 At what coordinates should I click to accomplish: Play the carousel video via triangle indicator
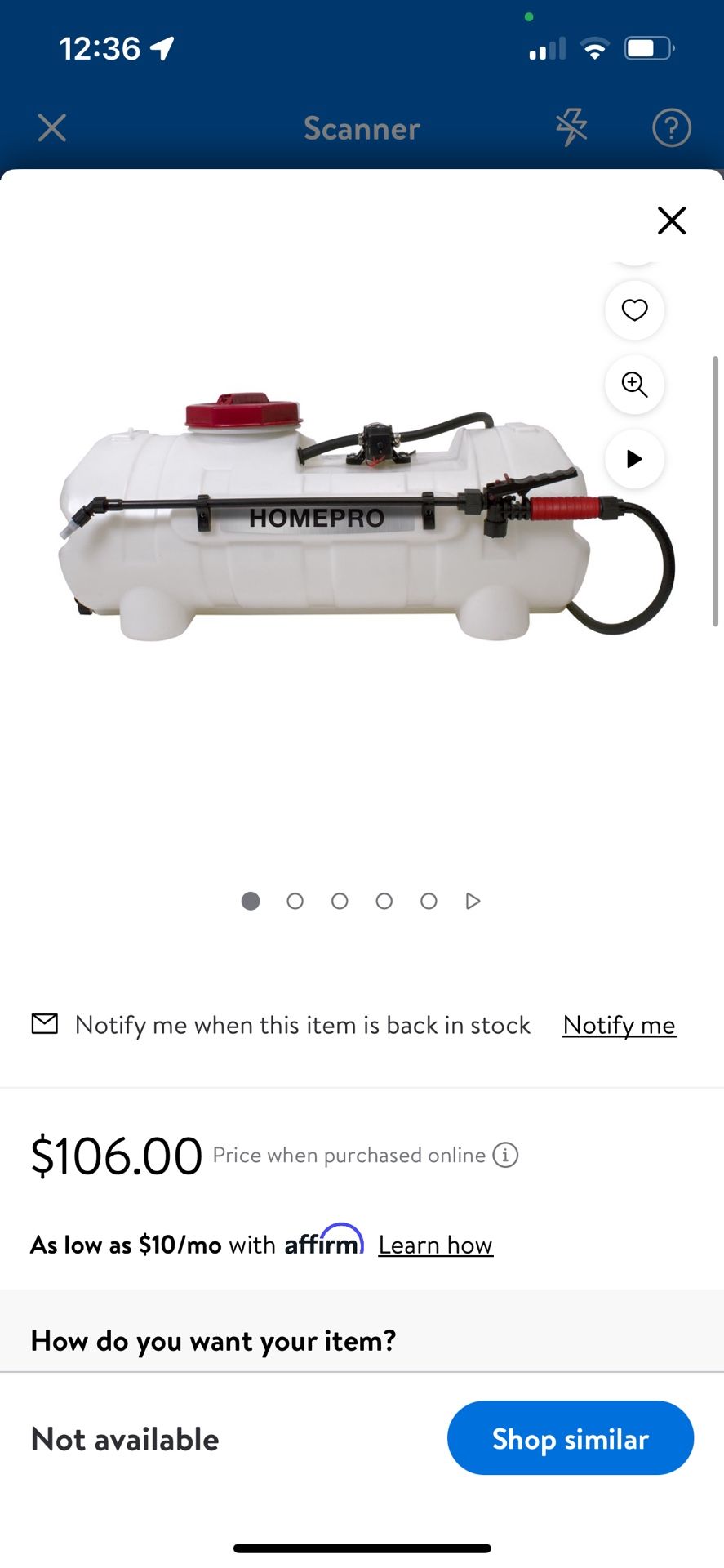(x=472, y=901)
